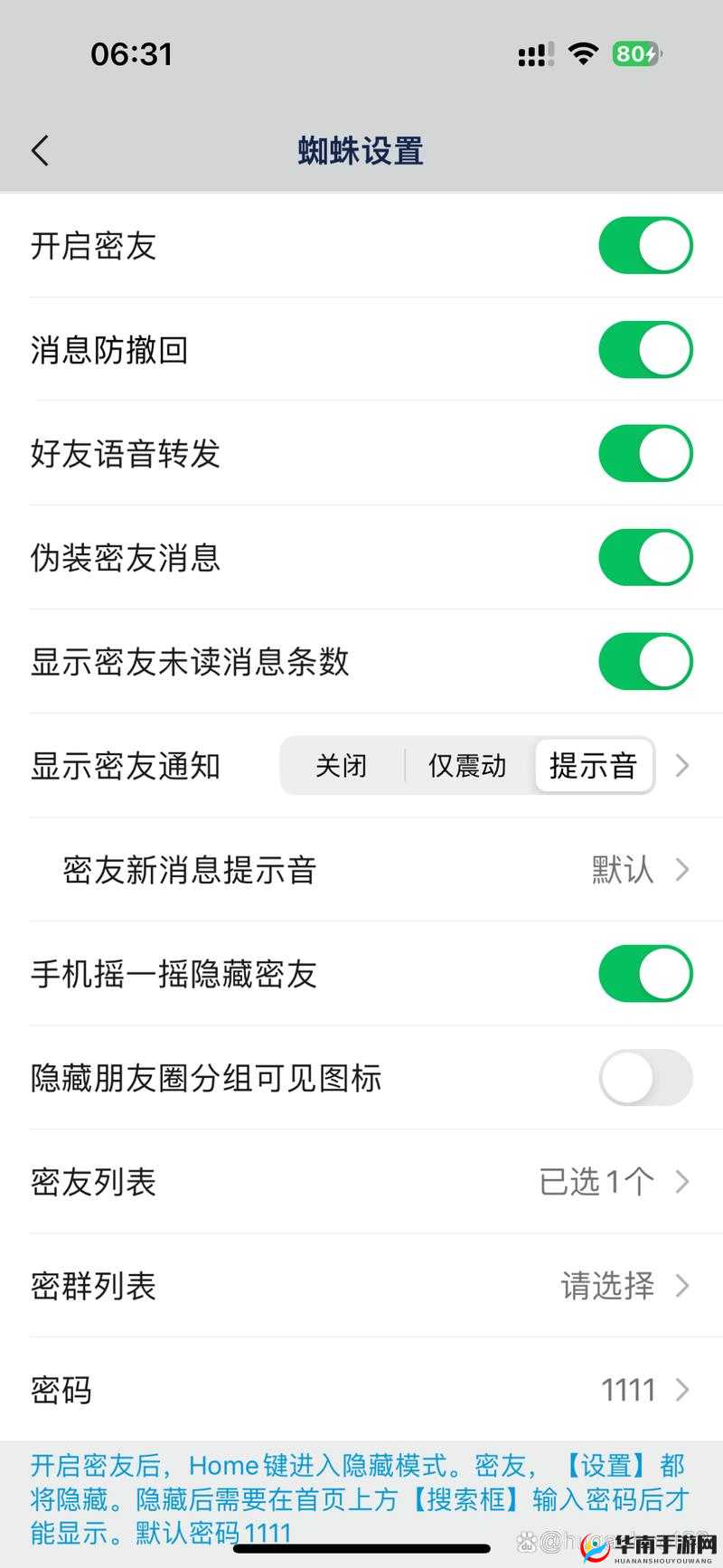Viewport: 723px width, 1568px height.
Task: Disable the 开启密友 toggle
Action: click(644, 245)
